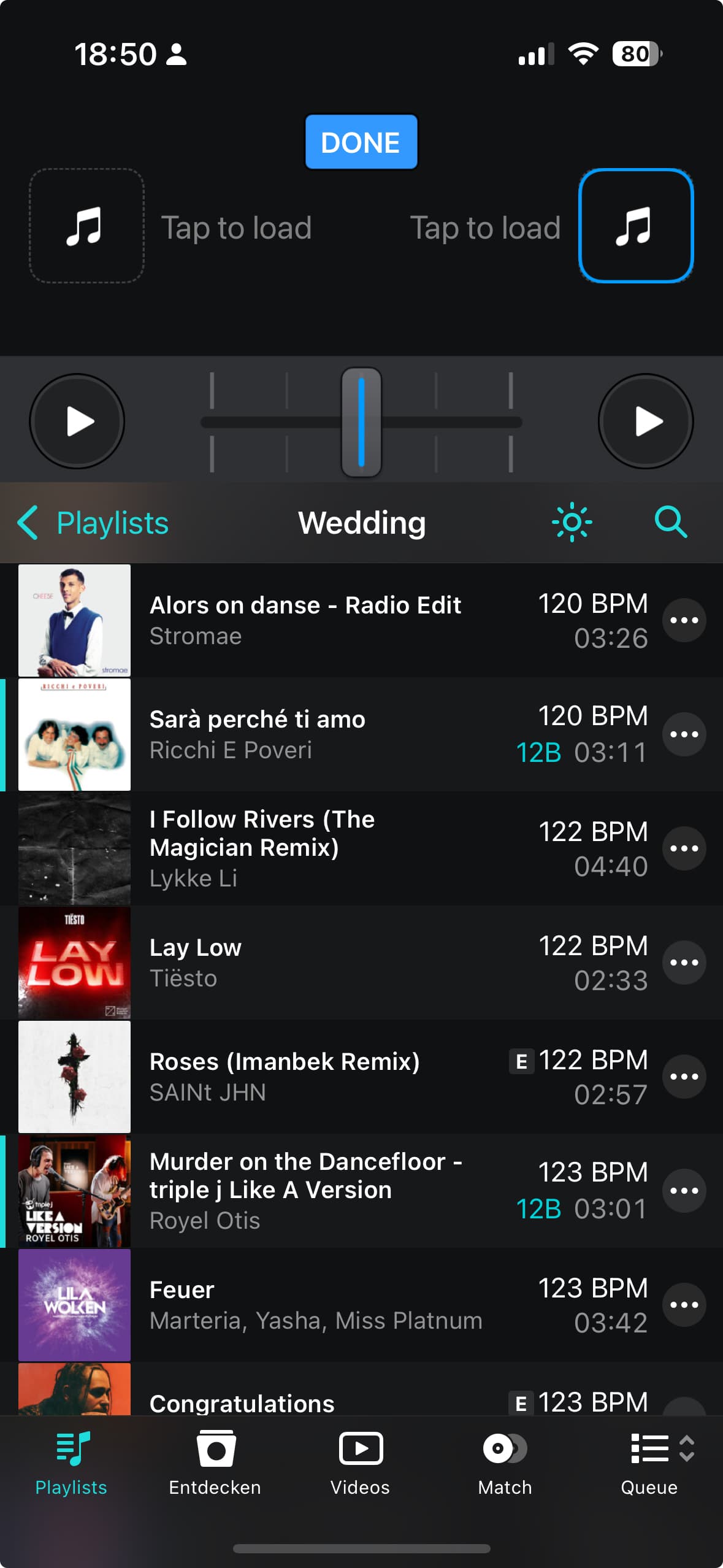Play the right deck
This screenshot has height=1568, width=723.
[x=646, y=421]
